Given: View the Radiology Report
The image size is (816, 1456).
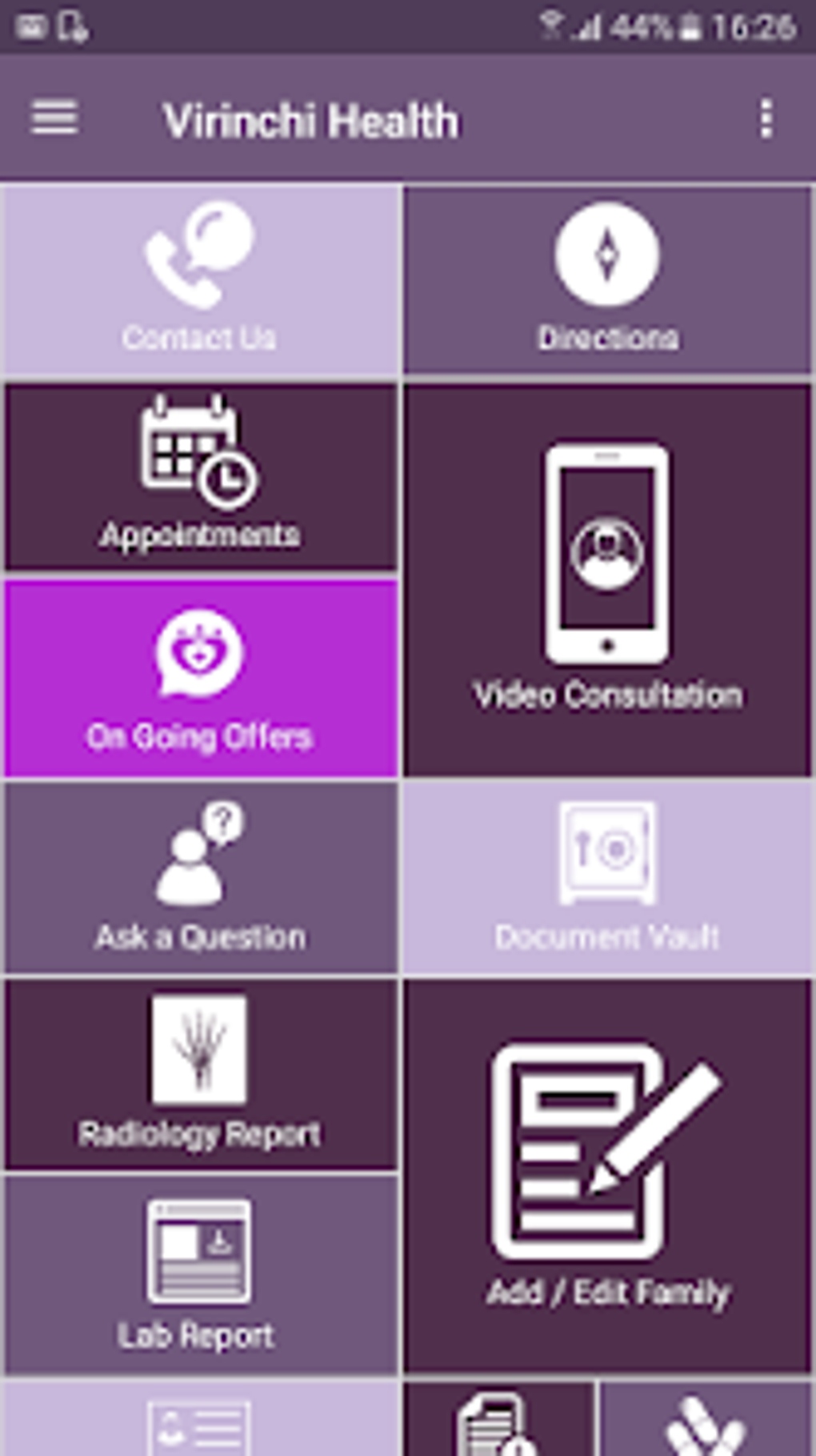Looking at the screenshot, I should coord(200,1074).
